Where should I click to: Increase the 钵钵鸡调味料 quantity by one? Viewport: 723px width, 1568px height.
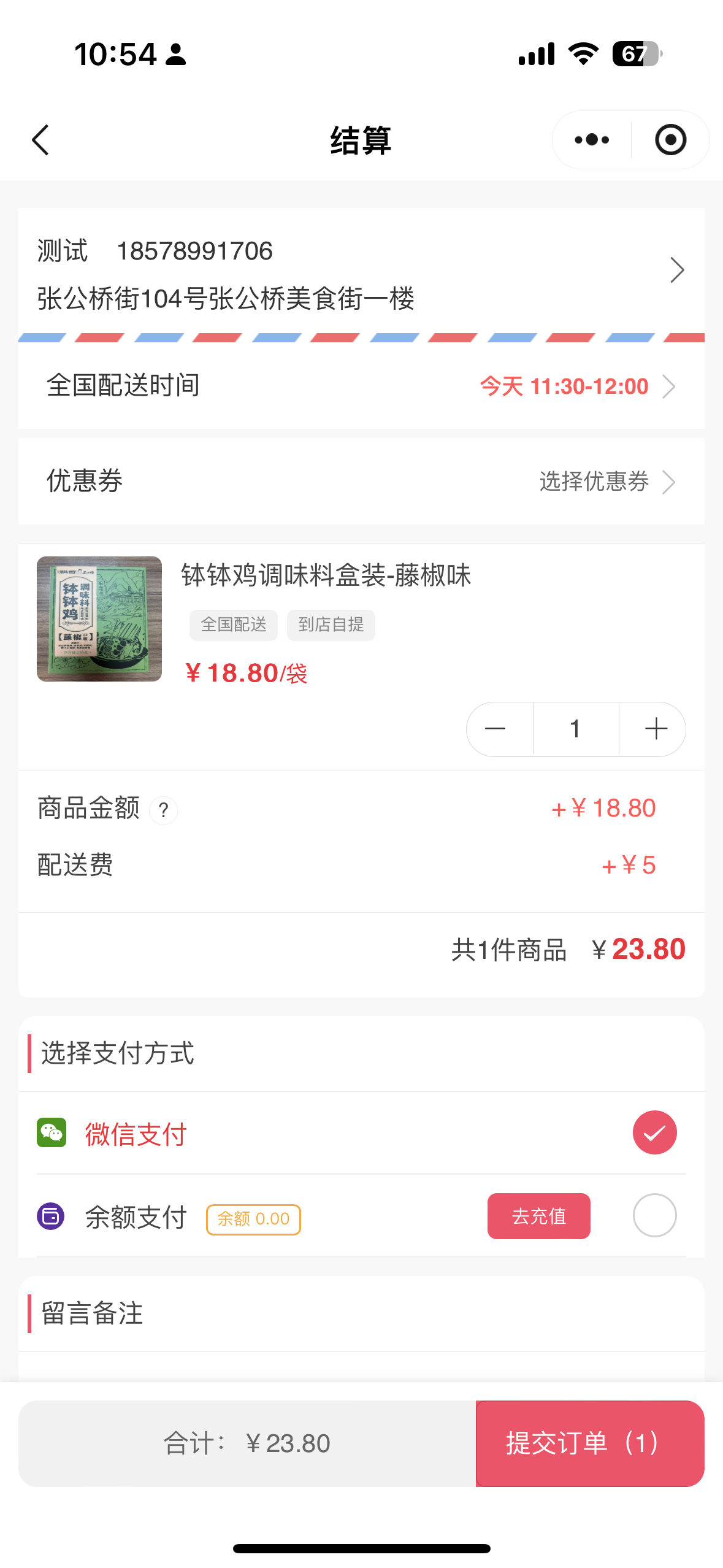click(656, 729)
